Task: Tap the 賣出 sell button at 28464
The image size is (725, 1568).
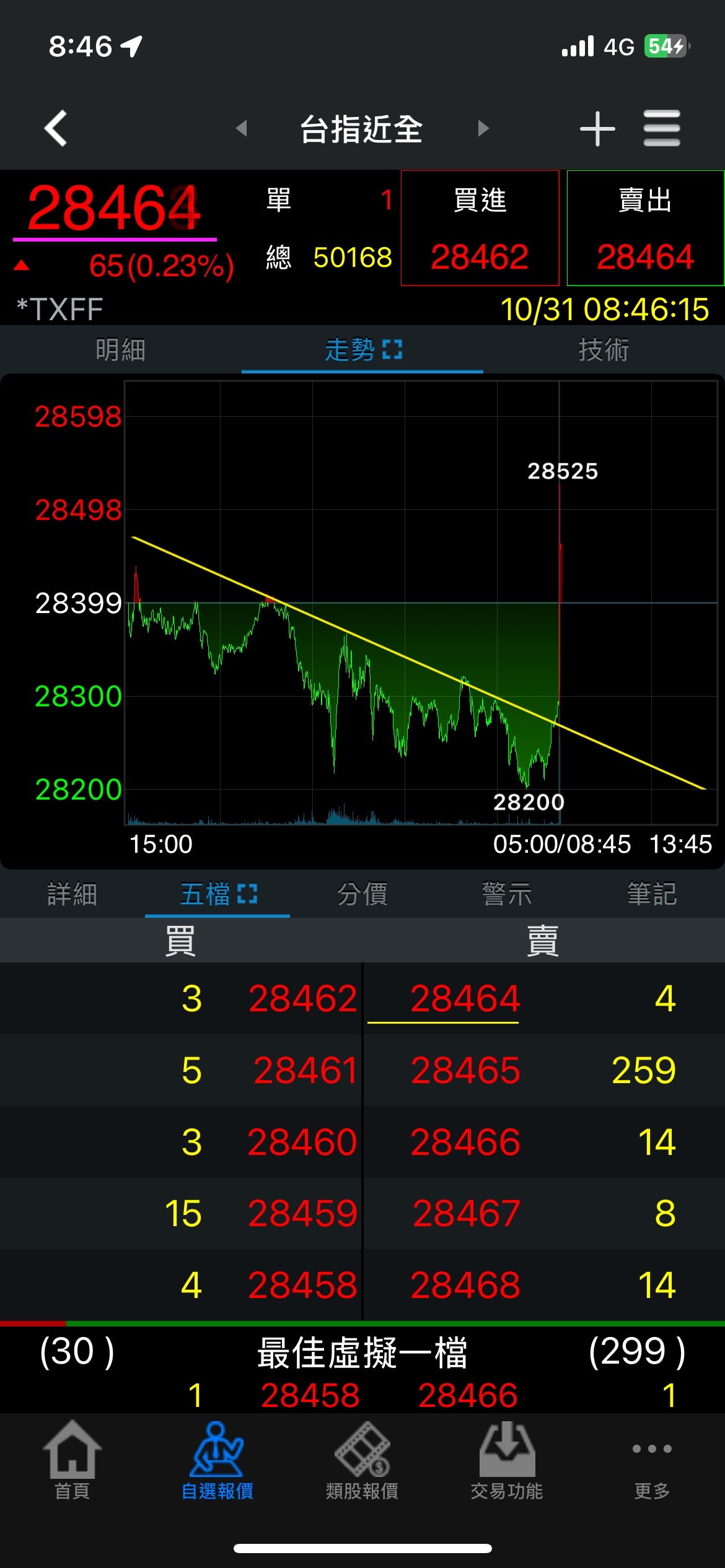Action: coord(645,228)
